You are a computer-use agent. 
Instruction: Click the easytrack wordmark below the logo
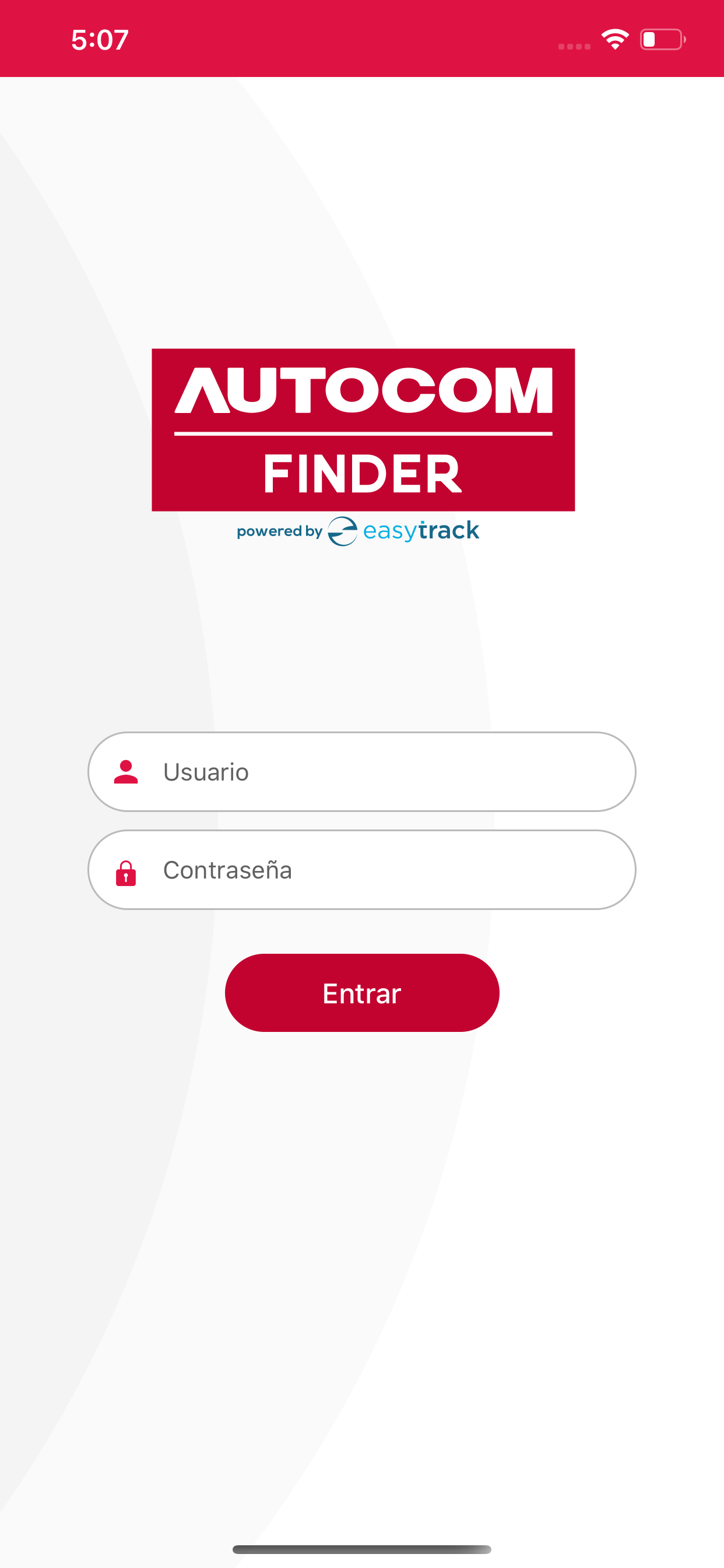[420, 531]
